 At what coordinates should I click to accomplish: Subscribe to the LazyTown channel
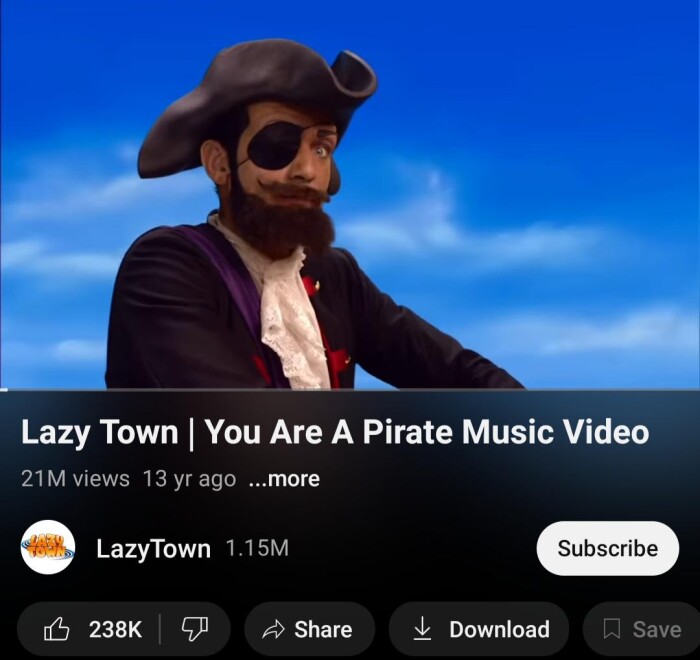pyautogui.click(x=607, y=548)
